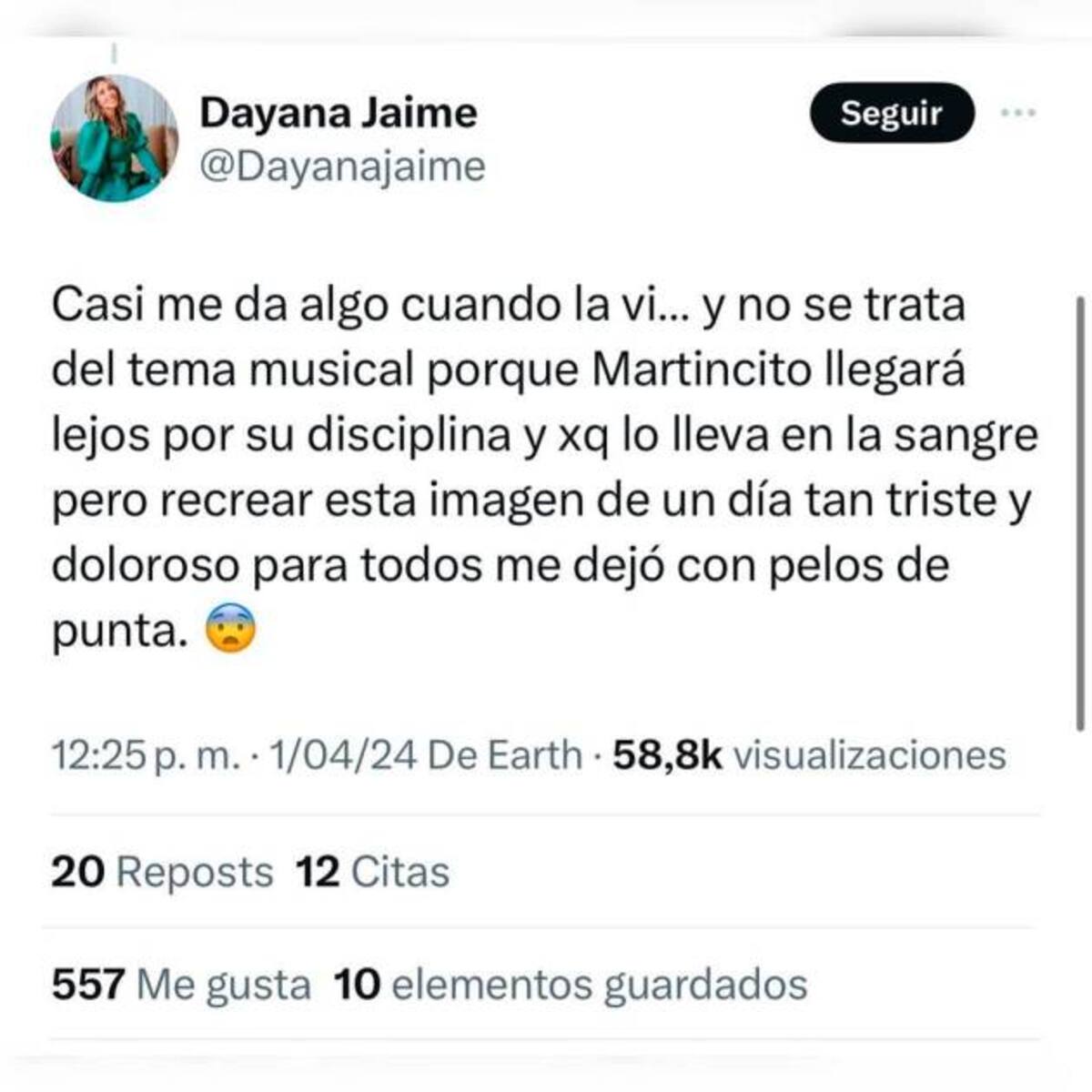Screen dimensions: 1092x1092
Task: See who gave the 557 Me gusta
Action: pos(181,984)
